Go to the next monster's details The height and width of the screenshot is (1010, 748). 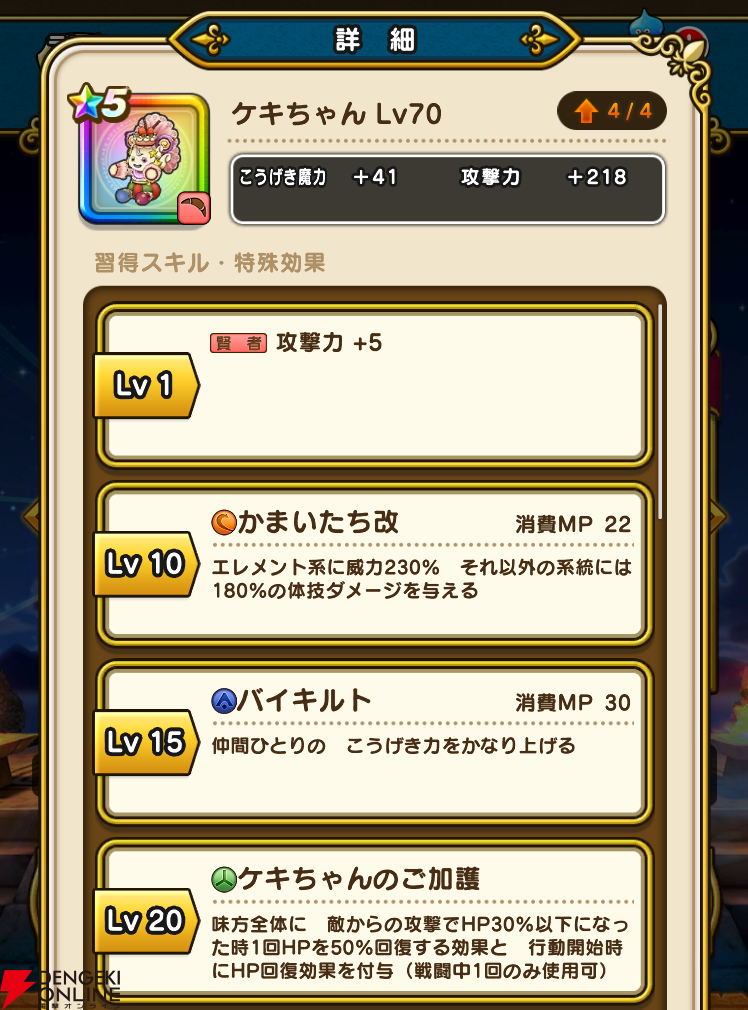pyautogui.click(x=718, y=517)
